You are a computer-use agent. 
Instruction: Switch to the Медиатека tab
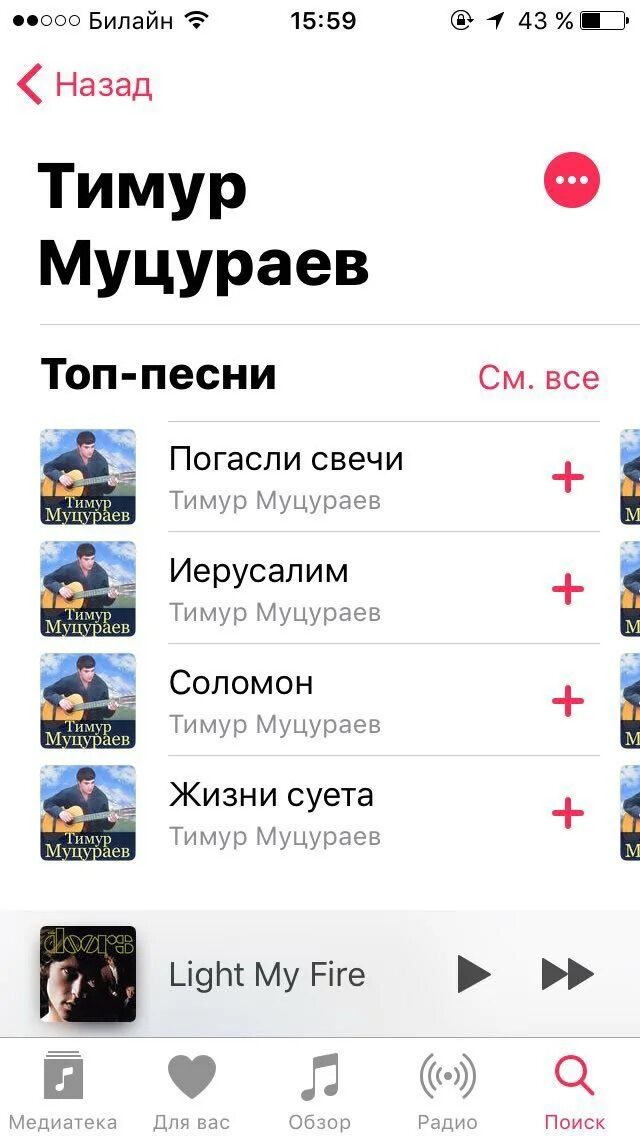tap(64, 1090)
